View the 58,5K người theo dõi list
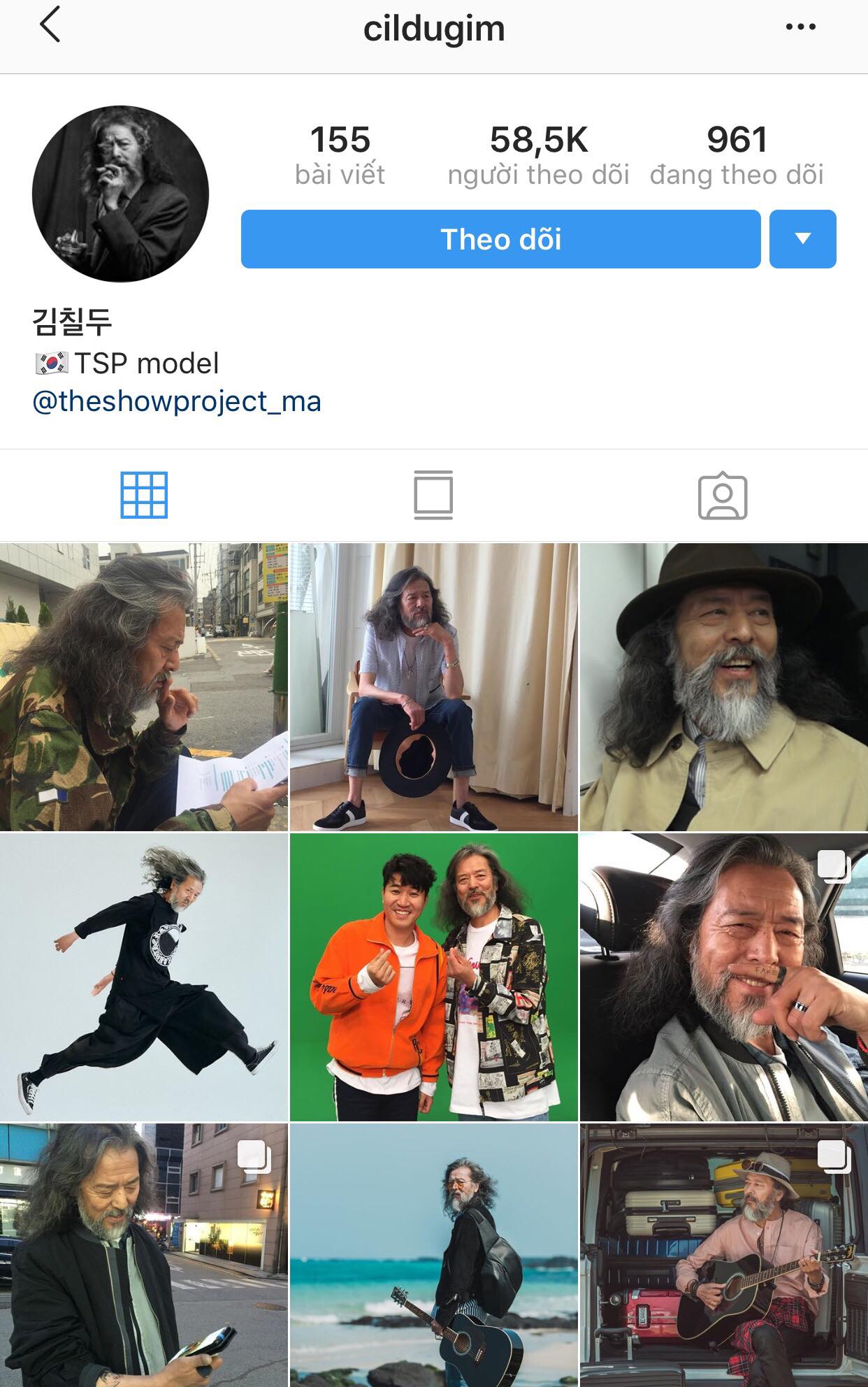This screenshot has height=1387, width=868. [x=538, y=155]
